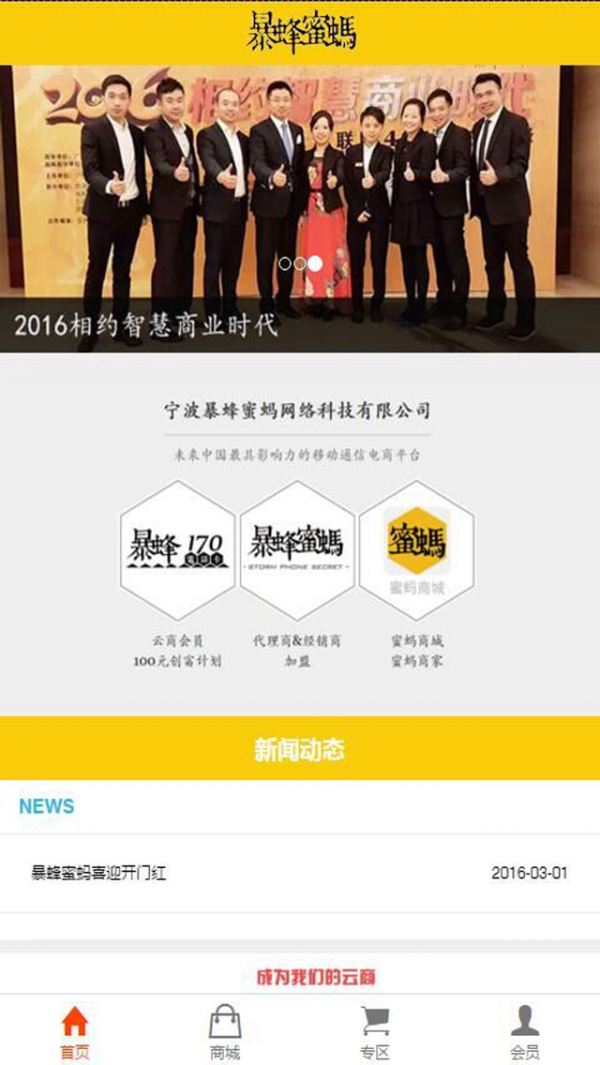Viewport: 600px width, 1065px height.
Task: Tap the 成为我们的云商 link
Action: (x=316, y=977)
